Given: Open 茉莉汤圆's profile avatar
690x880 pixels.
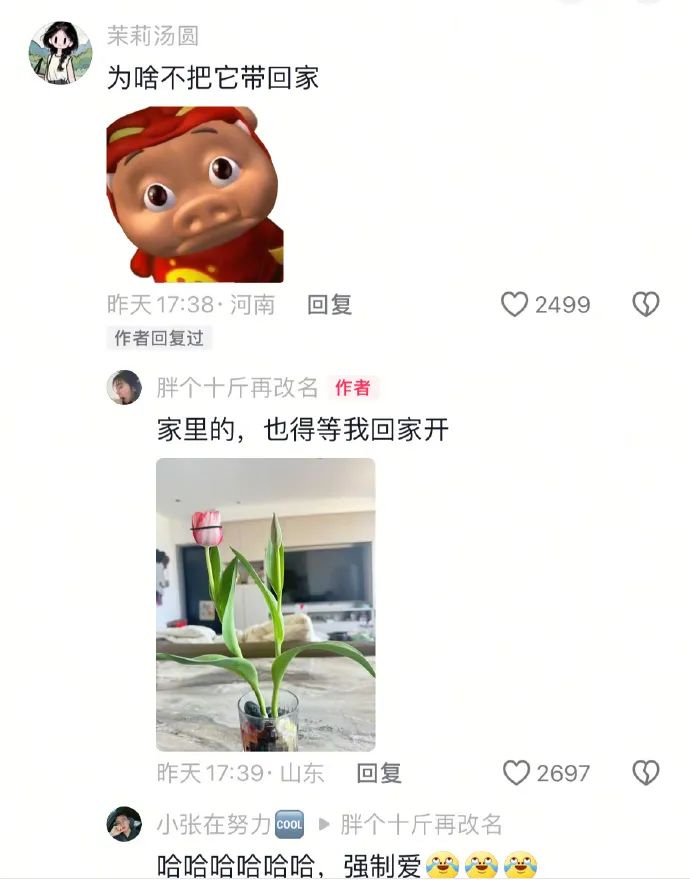Looking at the screenshot, I should click(59, 53).
